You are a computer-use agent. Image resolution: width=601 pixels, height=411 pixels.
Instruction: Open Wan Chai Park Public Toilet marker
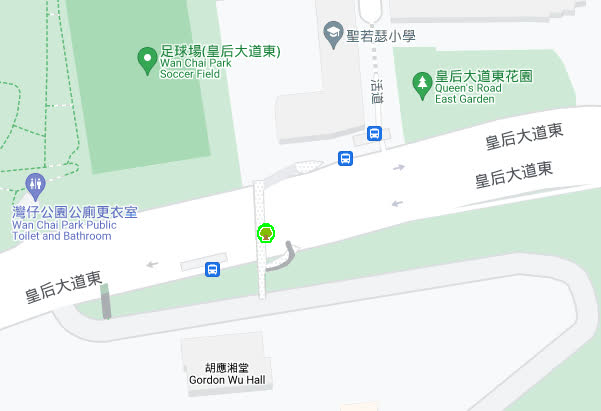(x=36, y=185)
